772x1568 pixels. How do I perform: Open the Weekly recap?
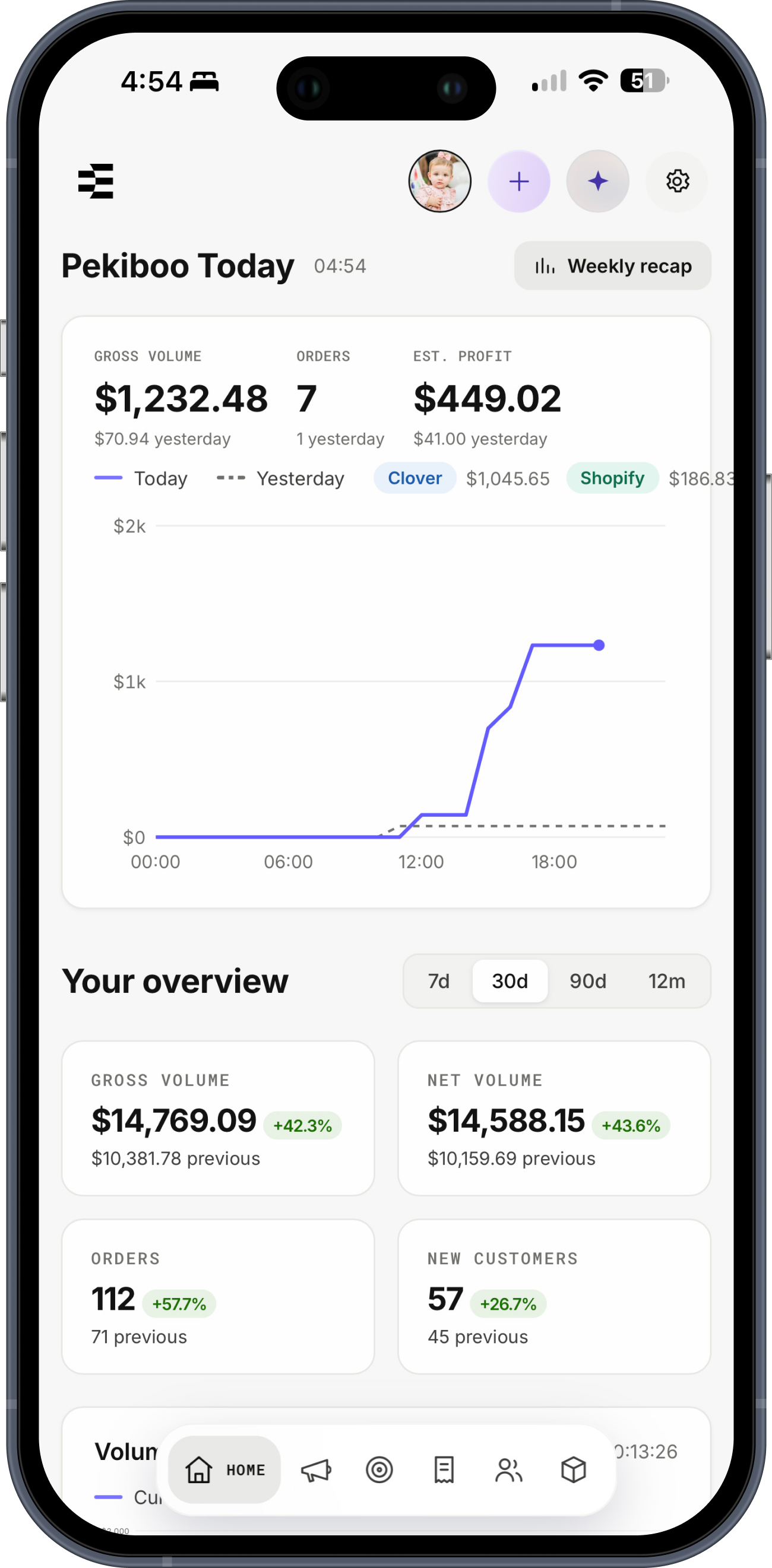point(612,266)
